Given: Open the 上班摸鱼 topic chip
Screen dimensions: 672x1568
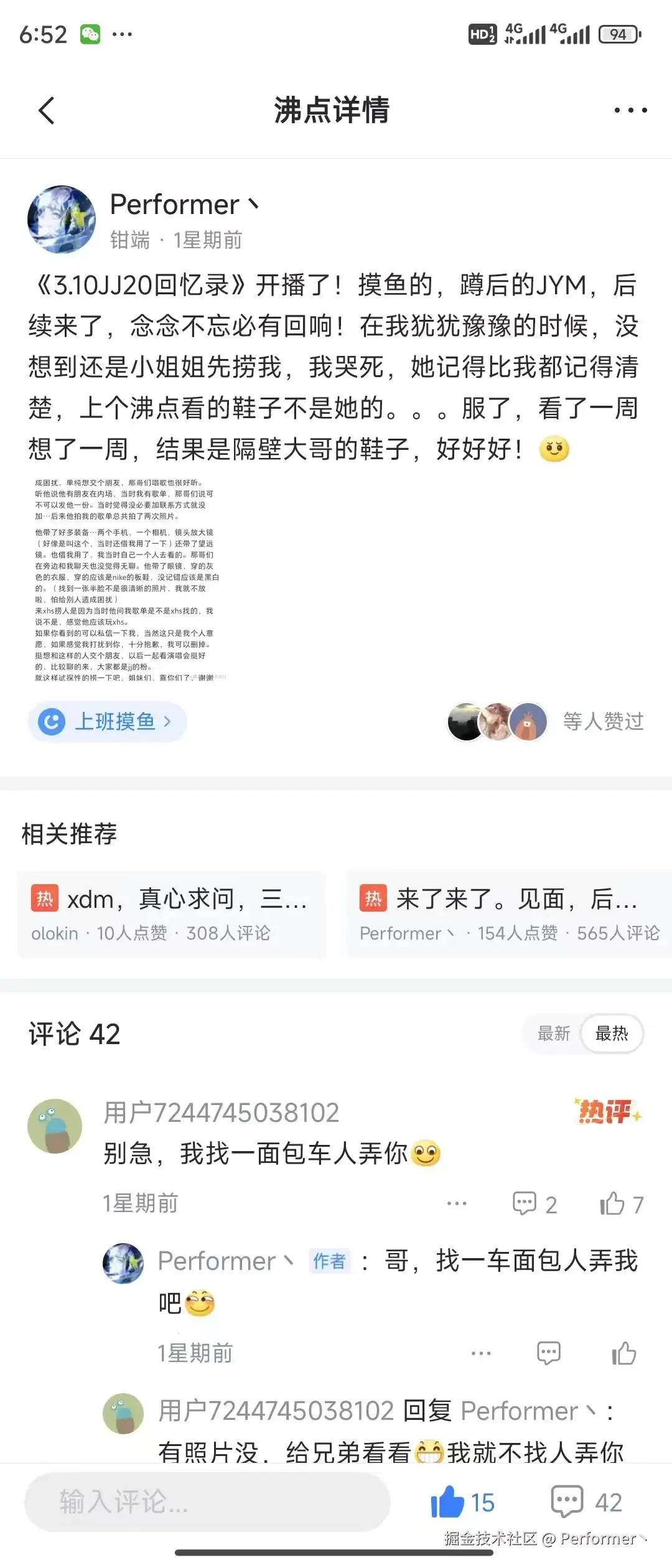Looking at the screenshot, I should 107,722.
